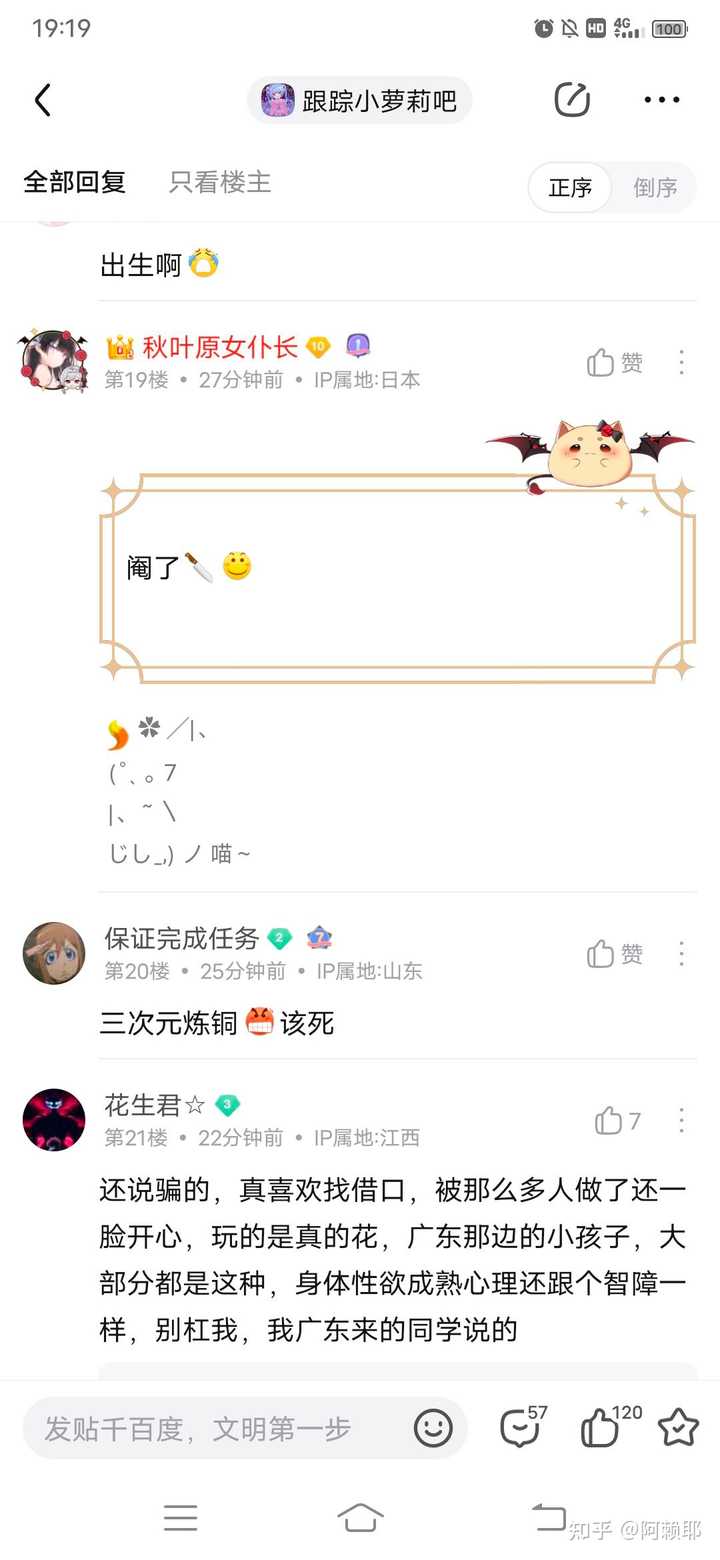View the 57 comments icon
This screenshot has height=1560, width=720.
click(x=521, y=1428)
